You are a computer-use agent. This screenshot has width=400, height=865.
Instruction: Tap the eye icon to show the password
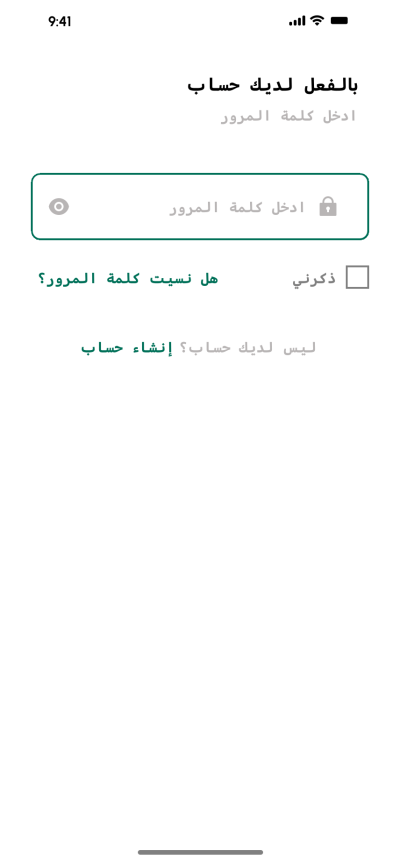[59, 207]
